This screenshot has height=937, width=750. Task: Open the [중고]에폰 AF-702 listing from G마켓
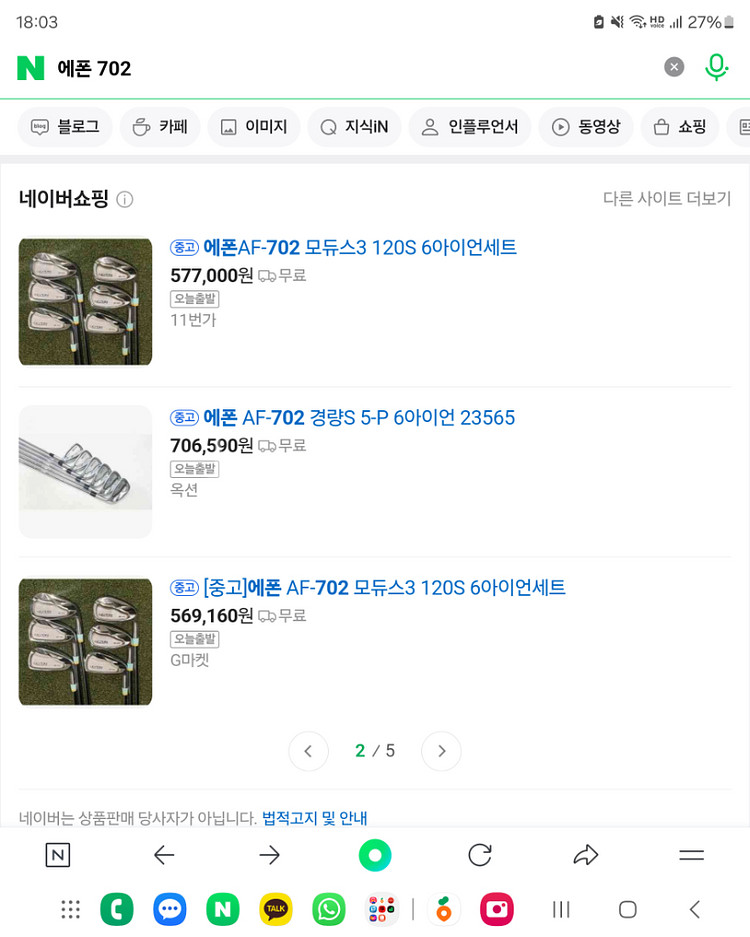pos(384,588)
